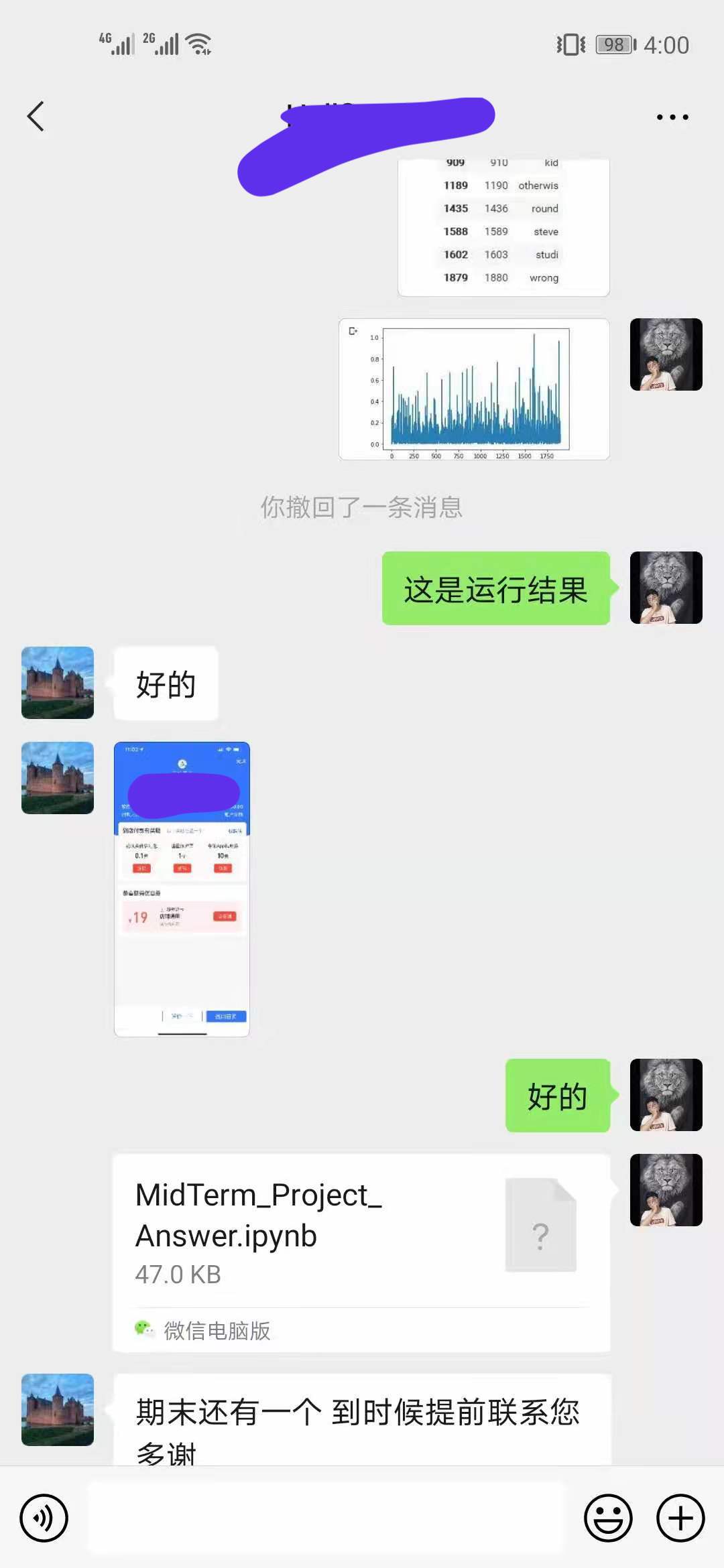The height and width of the screenshot is (1568, 724).
Task: Go back to the chat list
Action: [x=36, y=117]
